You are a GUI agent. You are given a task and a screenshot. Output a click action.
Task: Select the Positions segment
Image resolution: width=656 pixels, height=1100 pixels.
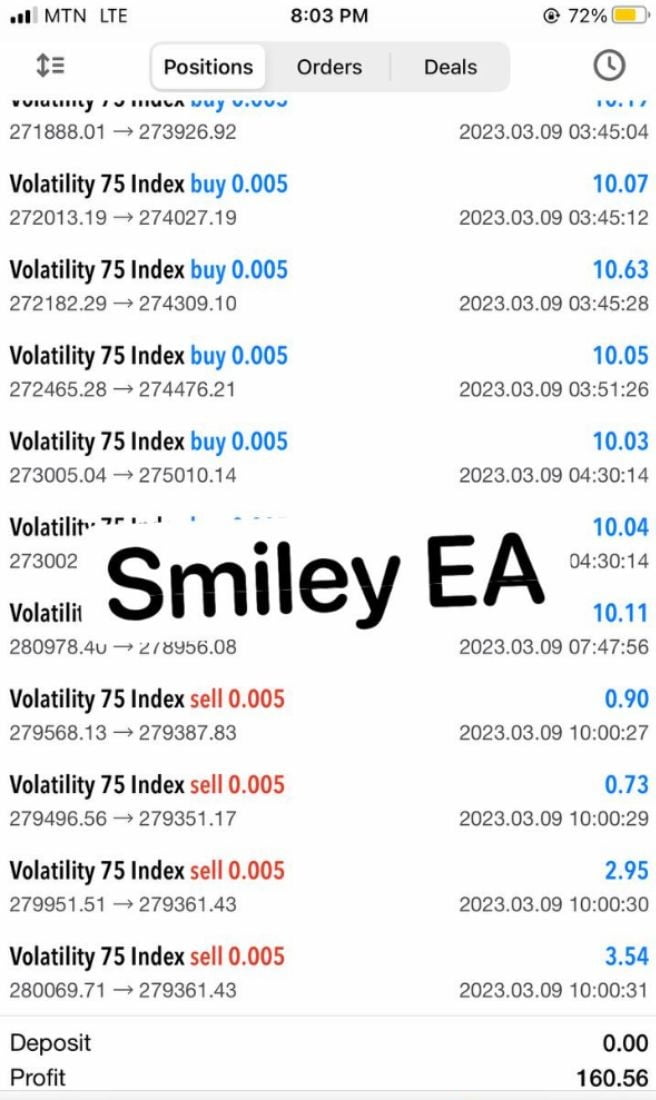coord(208,67)
